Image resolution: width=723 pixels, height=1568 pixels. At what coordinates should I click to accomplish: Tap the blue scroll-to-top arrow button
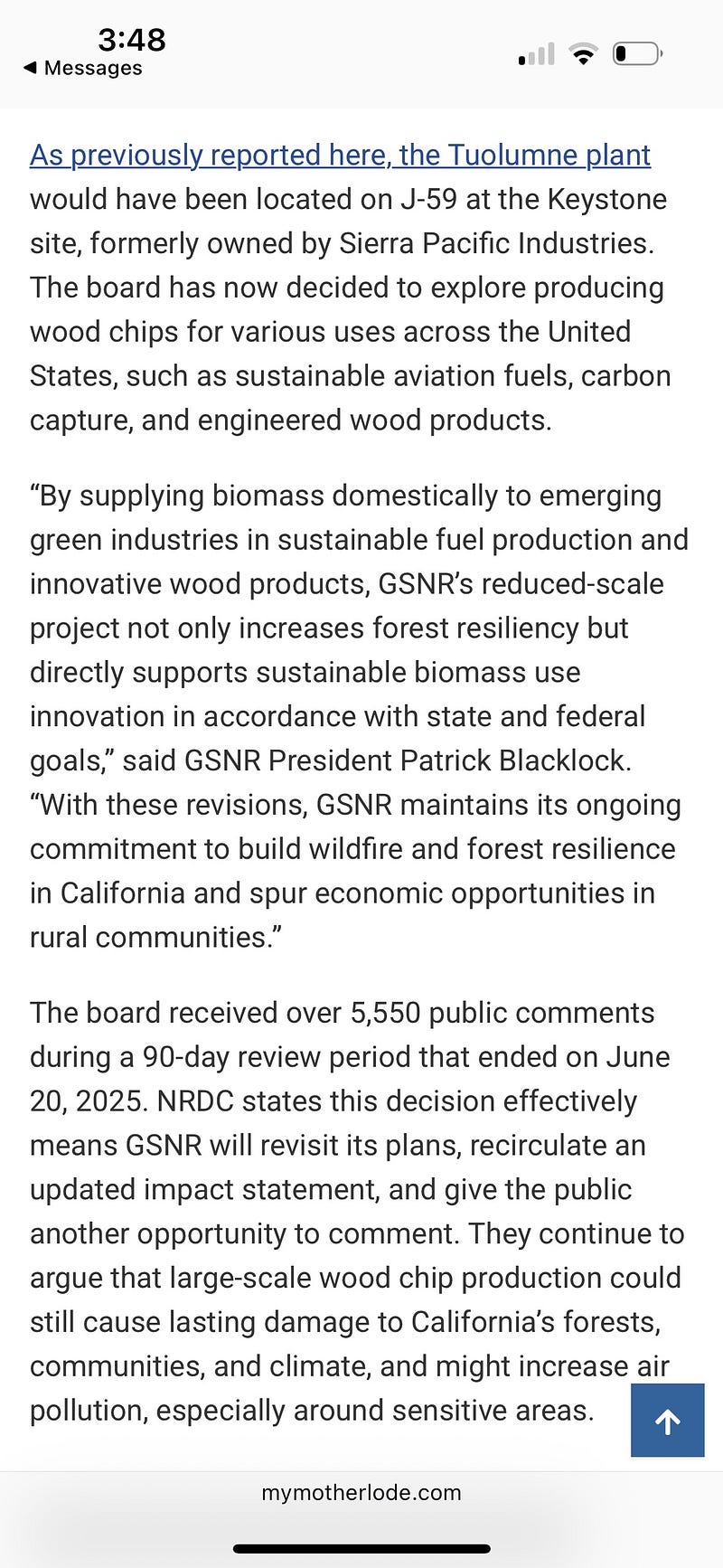[x=667, y=1421]
